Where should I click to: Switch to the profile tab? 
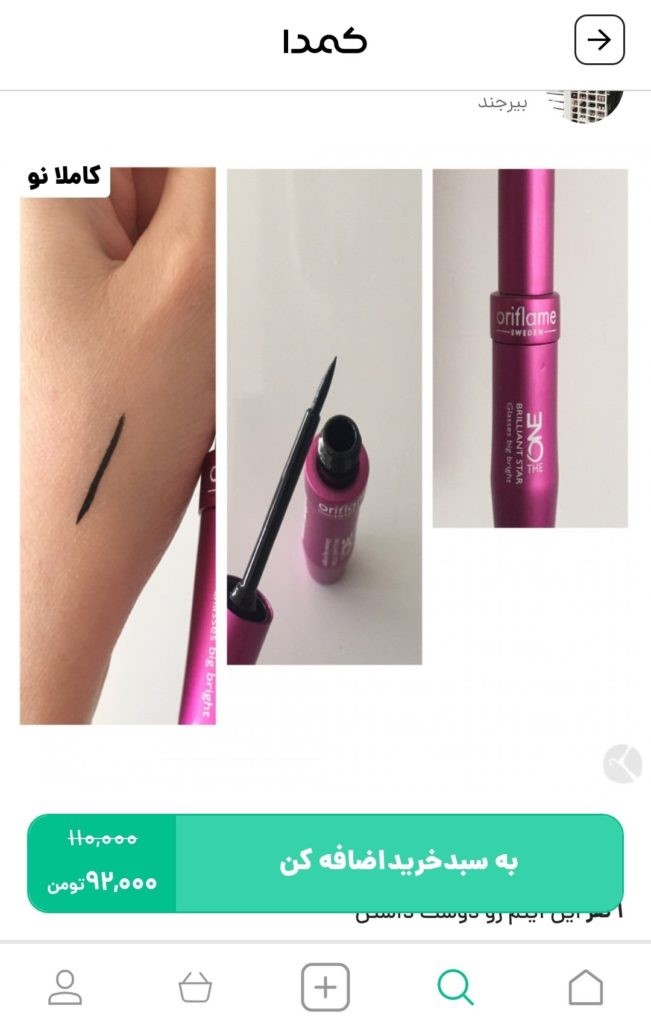click(65, 987)
